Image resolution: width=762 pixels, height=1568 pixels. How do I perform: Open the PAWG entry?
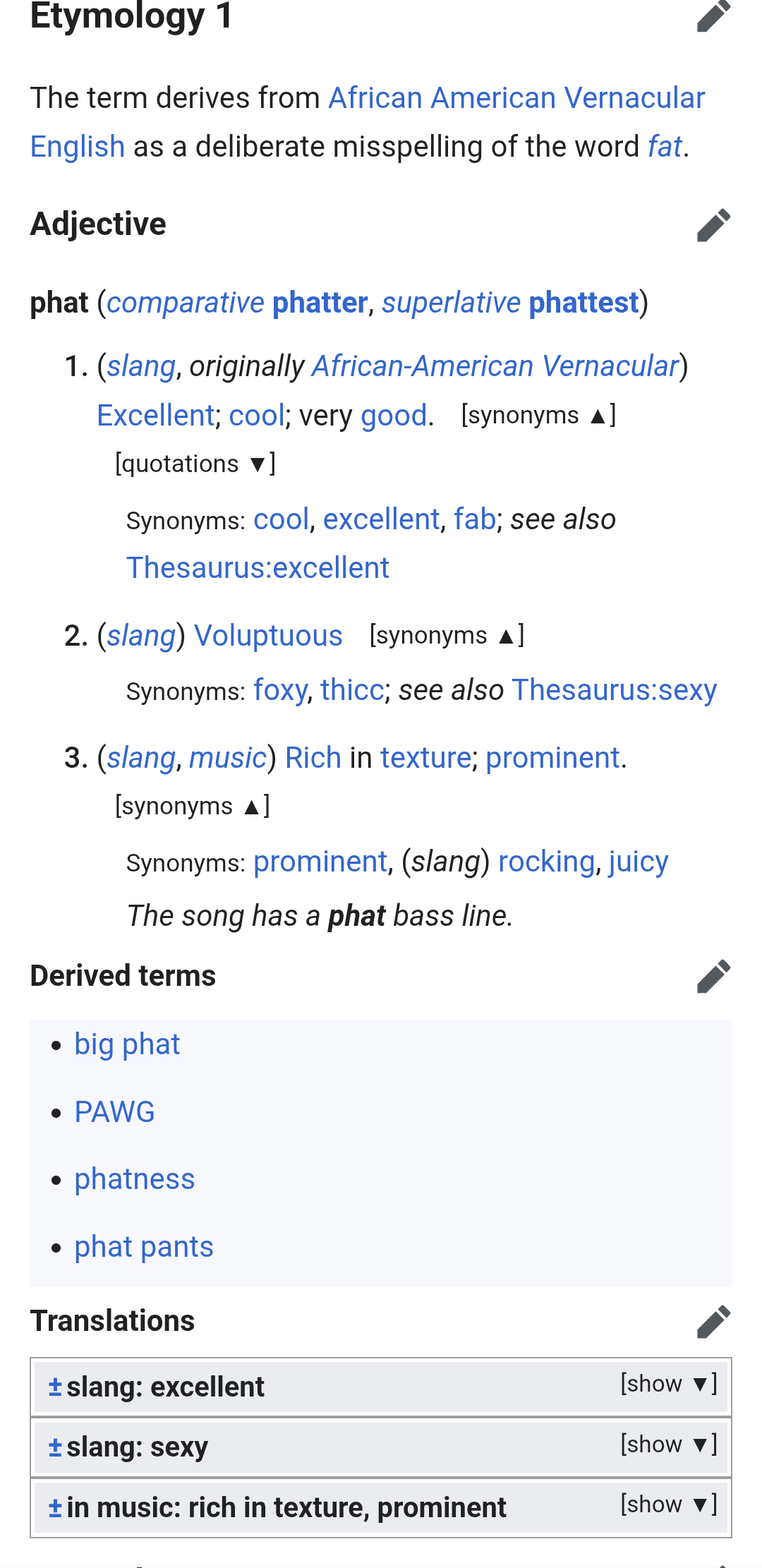114,1112
